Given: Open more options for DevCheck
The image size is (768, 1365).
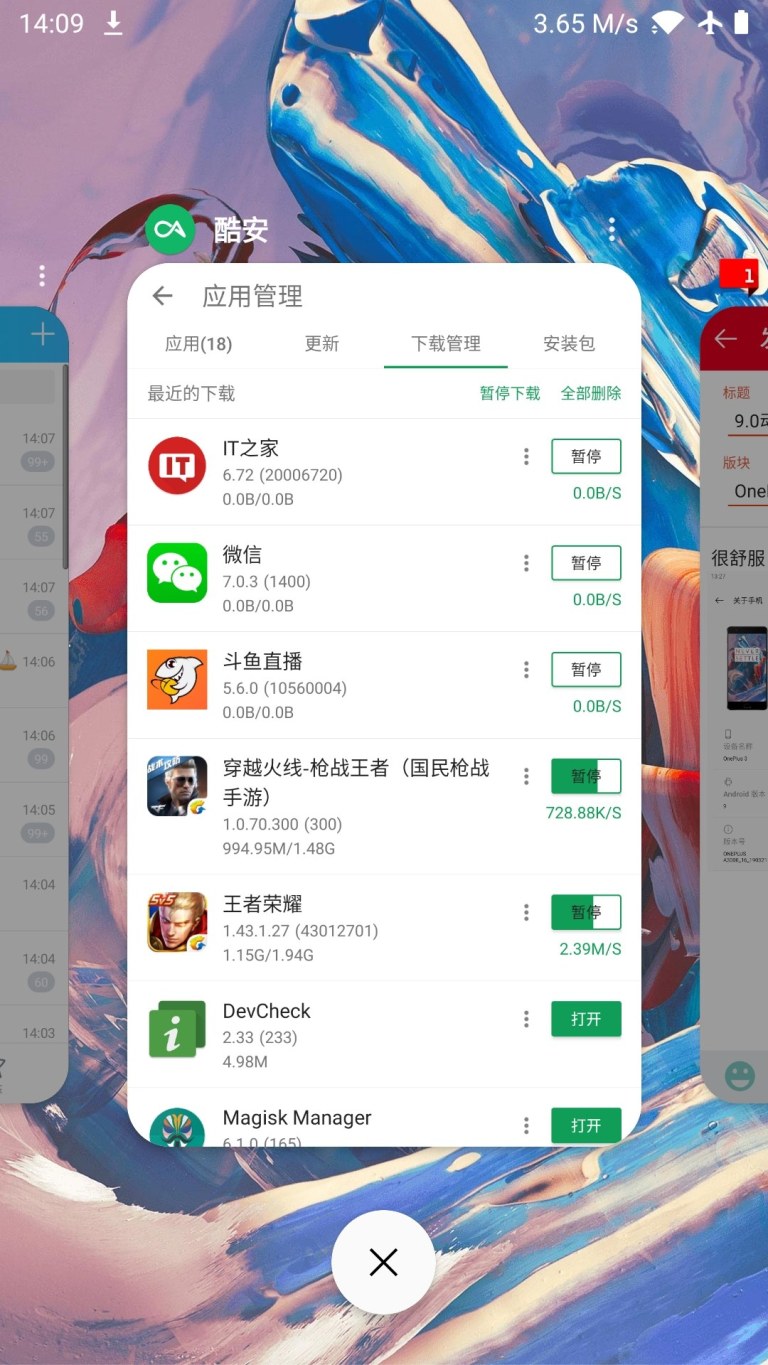Looking at the screenshot, I should [x=526, y=1019].
